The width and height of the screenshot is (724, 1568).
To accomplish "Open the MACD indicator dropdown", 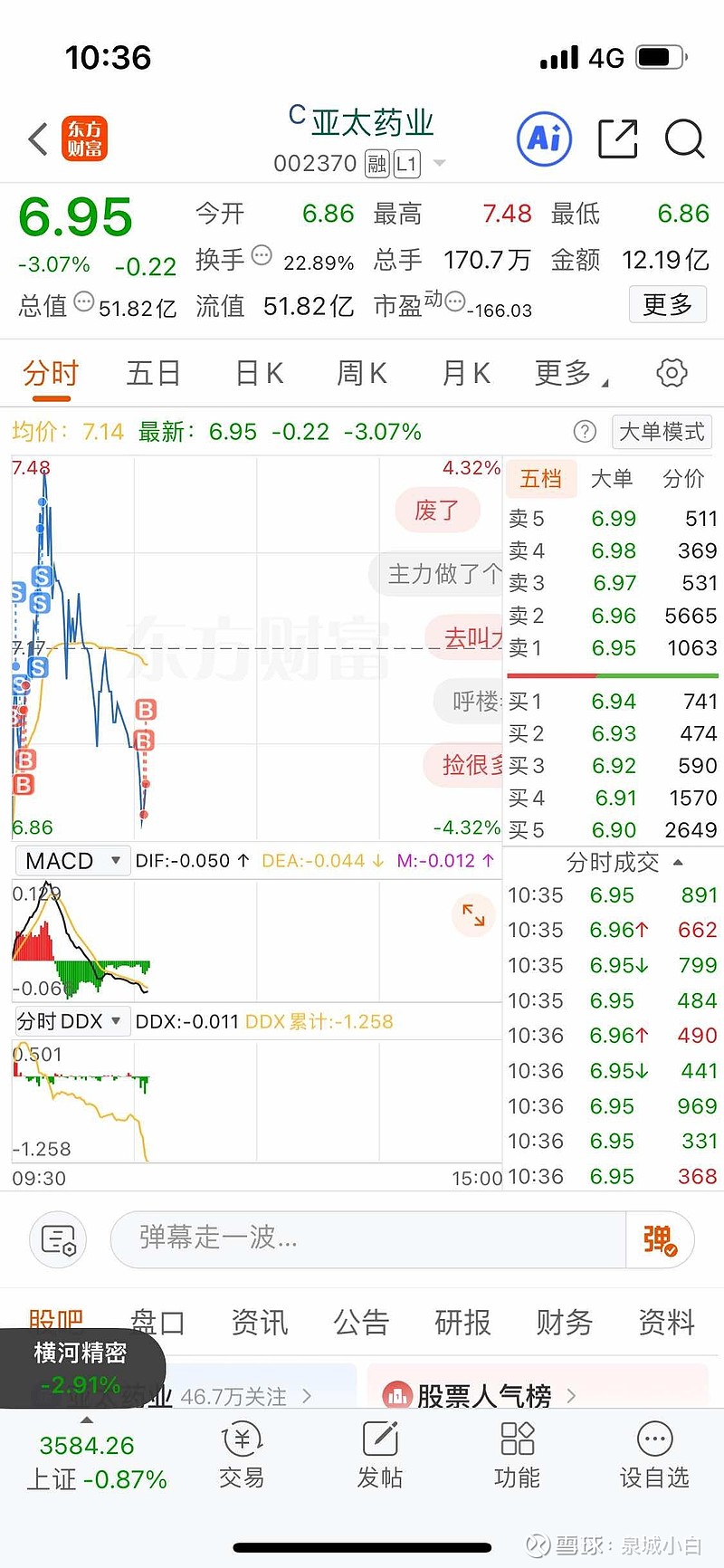I will point(72,860).
